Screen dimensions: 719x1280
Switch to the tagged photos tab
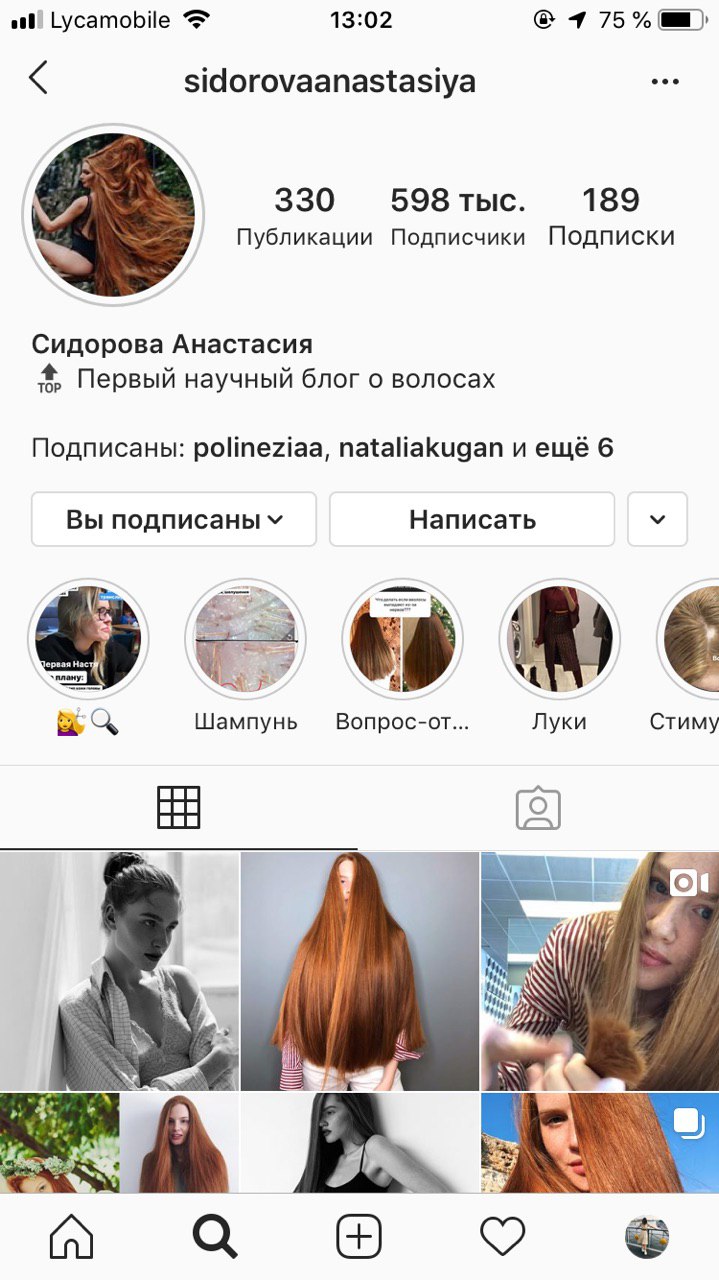(538, 808)
